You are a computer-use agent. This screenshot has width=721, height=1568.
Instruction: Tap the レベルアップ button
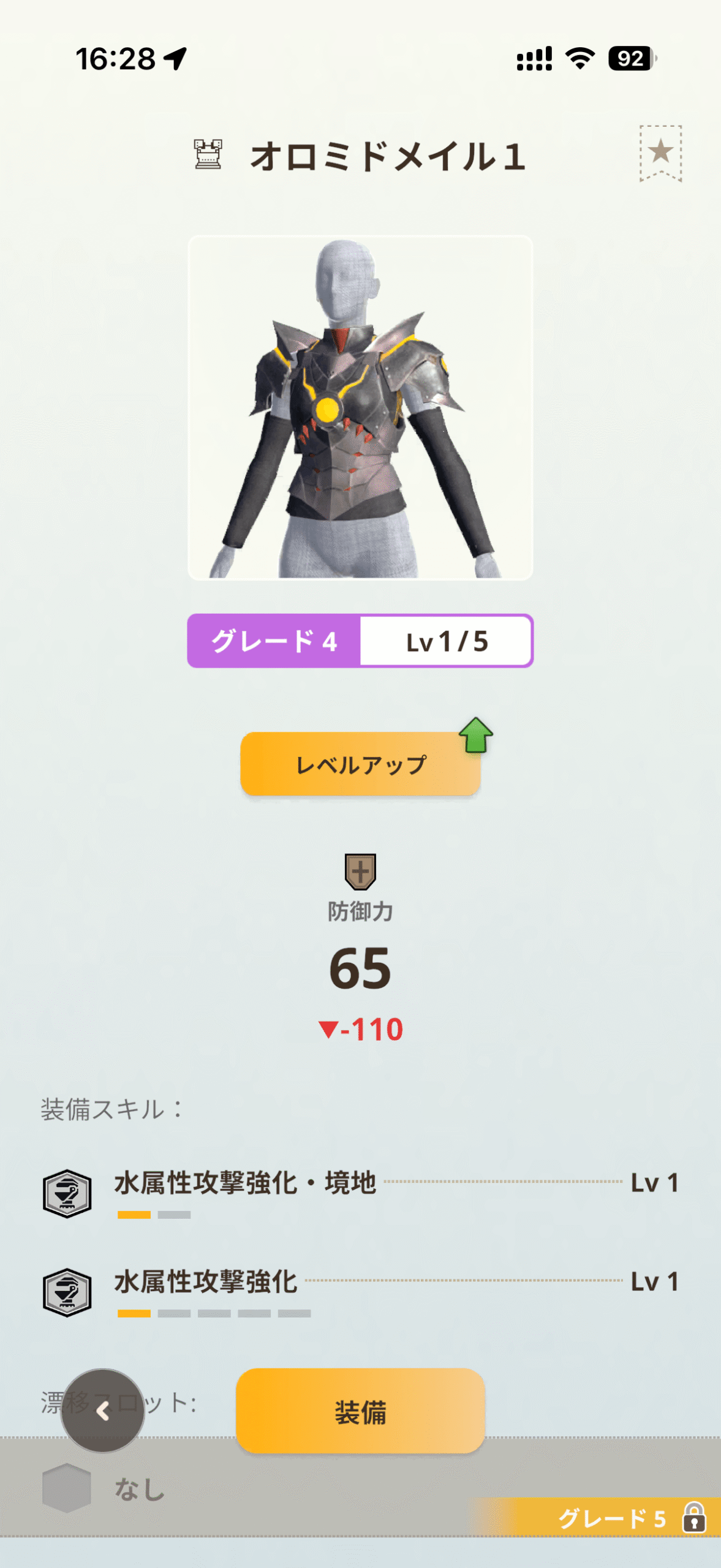click(x=360, y=764)
